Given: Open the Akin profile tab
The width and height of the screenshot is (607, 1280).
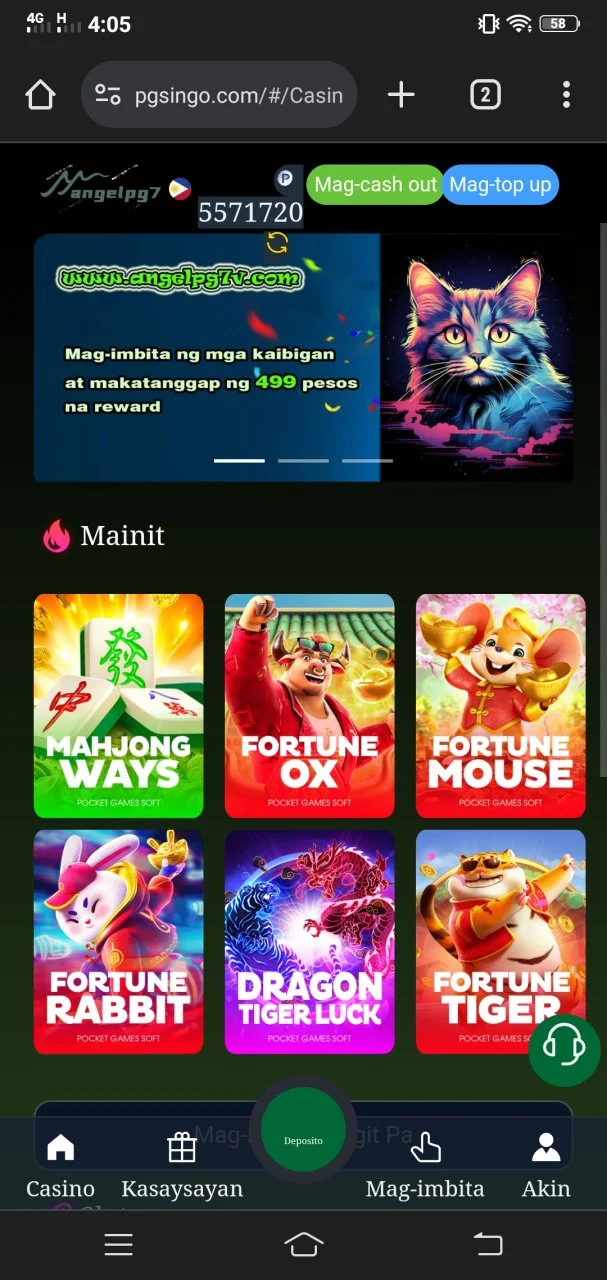Looking at the screenshot, I should tap(546, 1165).
